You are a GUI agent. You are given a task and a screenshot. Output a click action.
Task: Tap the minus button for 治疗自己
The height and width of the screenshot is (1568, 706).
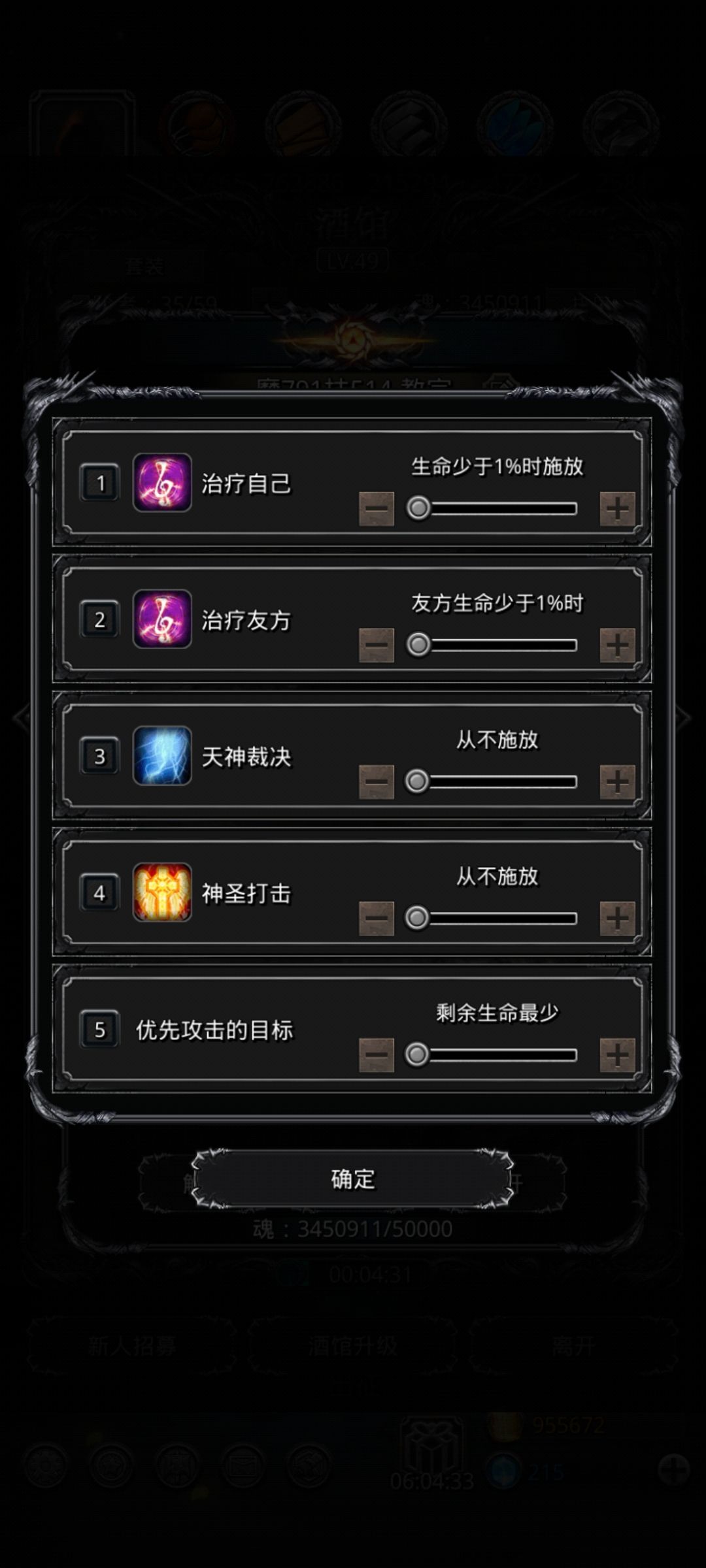(x=377, y=509)
